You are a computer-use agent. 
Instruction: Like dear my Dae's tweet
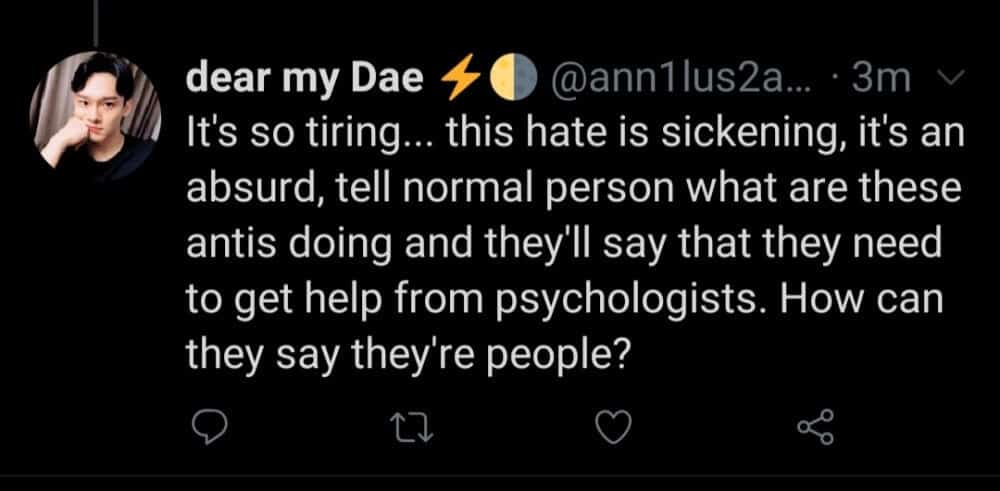612,430
